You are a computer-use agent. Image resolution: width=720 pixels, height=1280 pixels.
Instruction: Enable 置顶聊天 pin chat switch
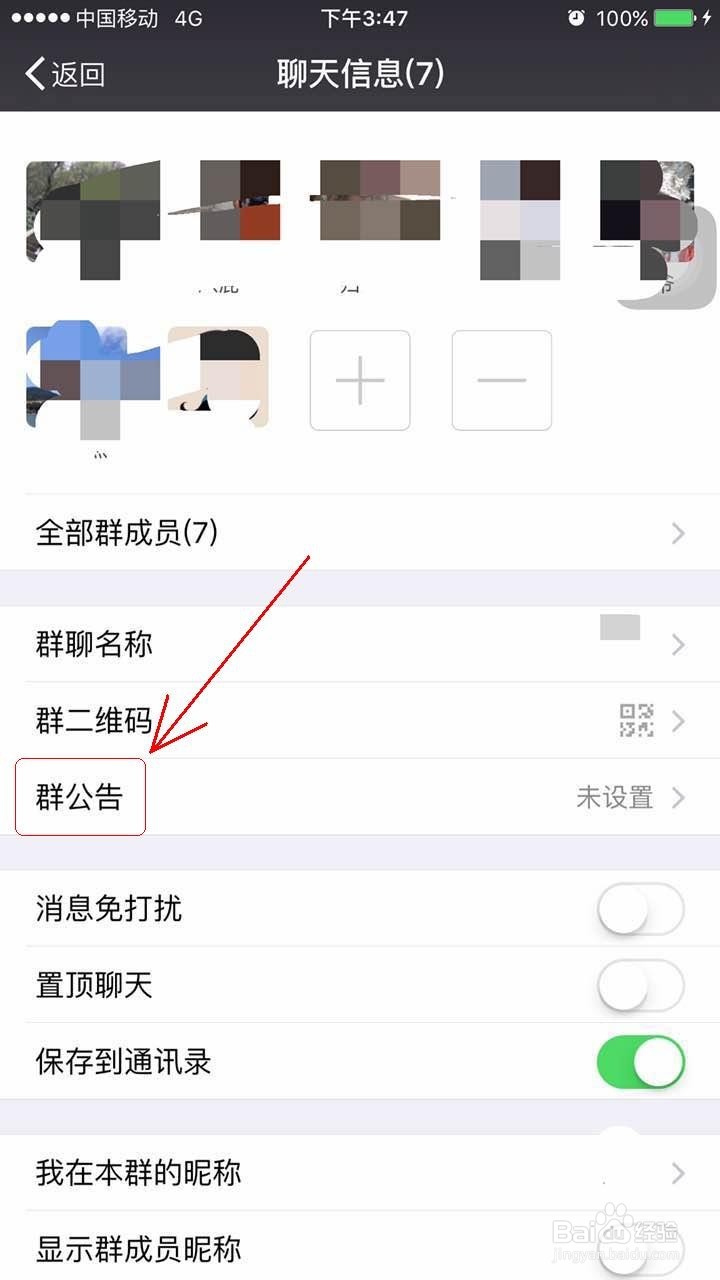[639, 986]
